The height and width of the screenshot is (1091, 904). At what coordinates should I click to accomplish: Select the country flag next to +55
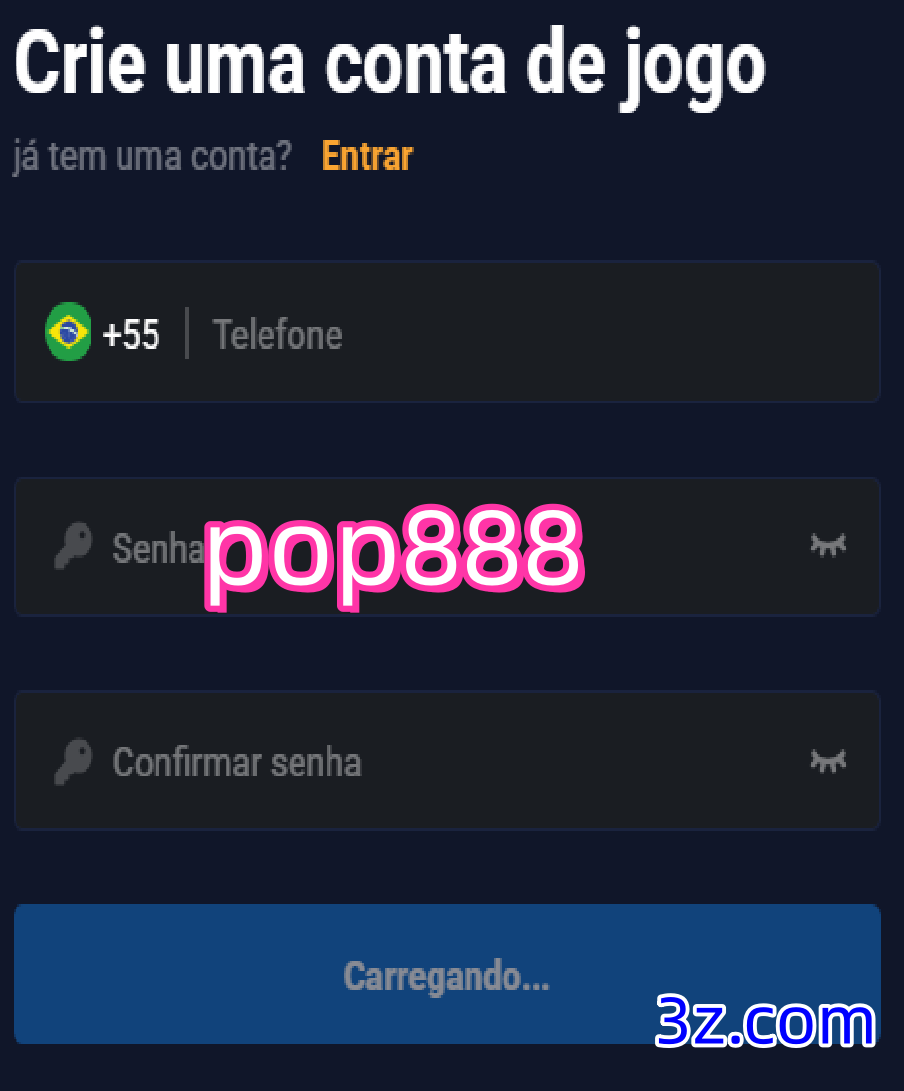[67, 333]
